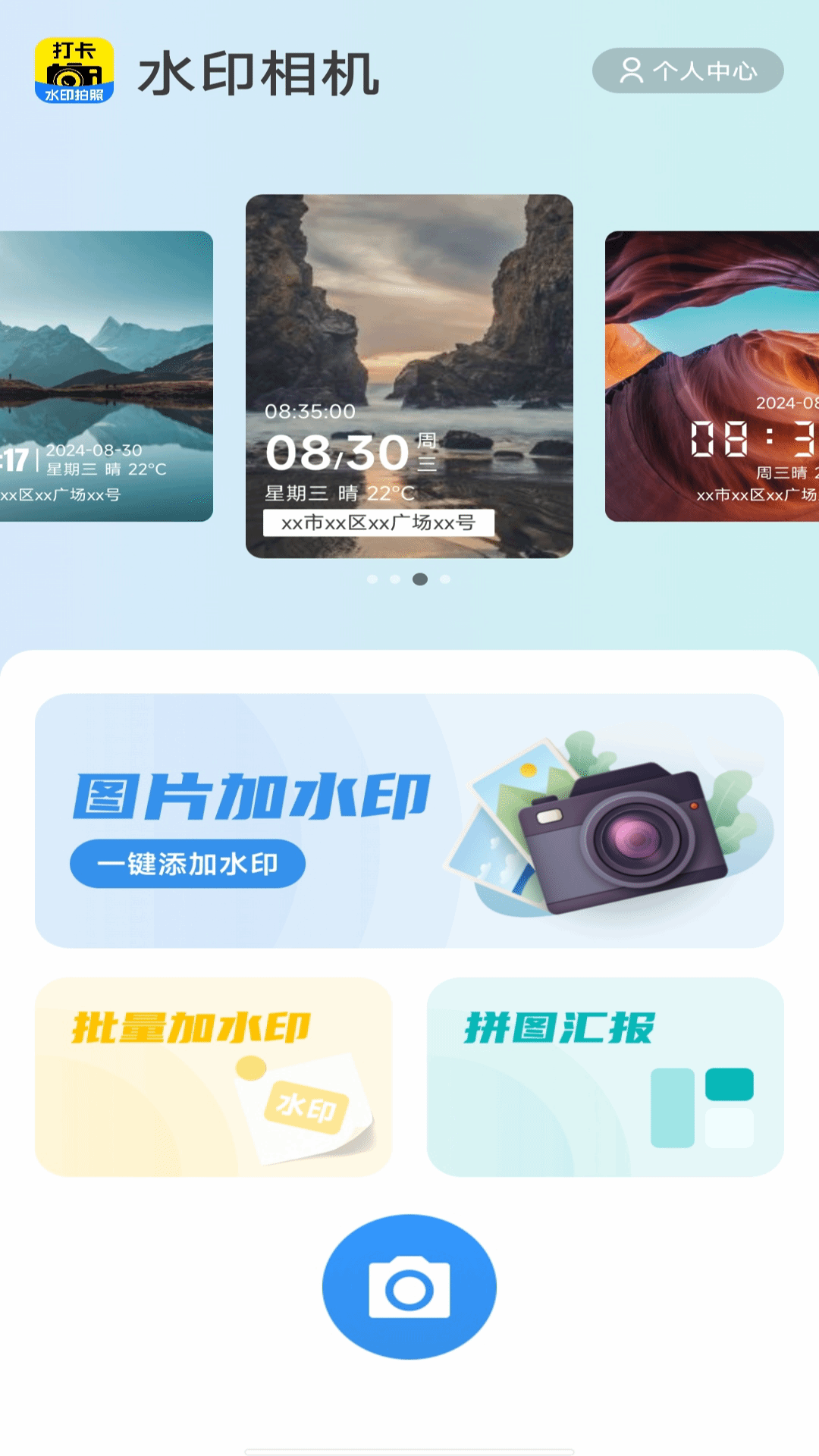Pick the red canyon watermark template
The width and height of the screenshot is (819, 1456).
[712, 376]
